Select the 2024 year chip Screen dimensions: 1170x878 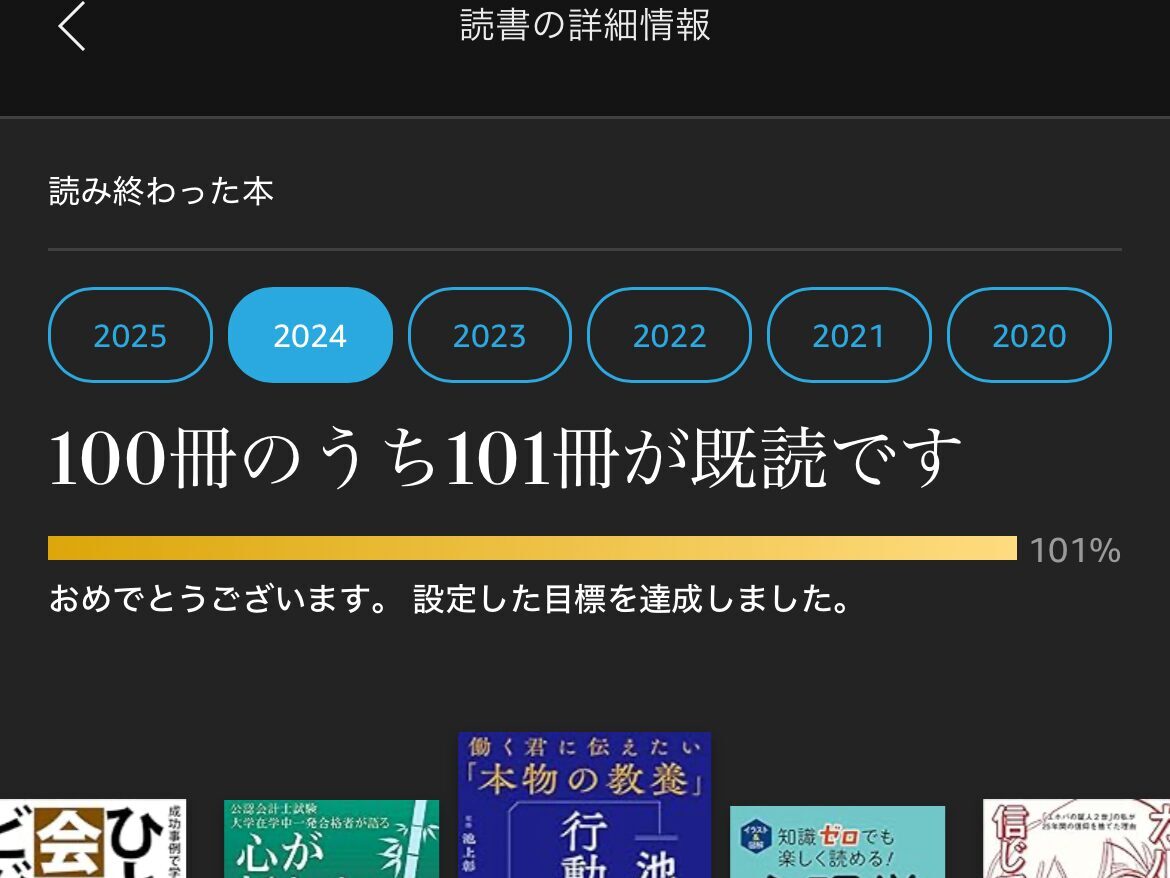coord(310,336)
